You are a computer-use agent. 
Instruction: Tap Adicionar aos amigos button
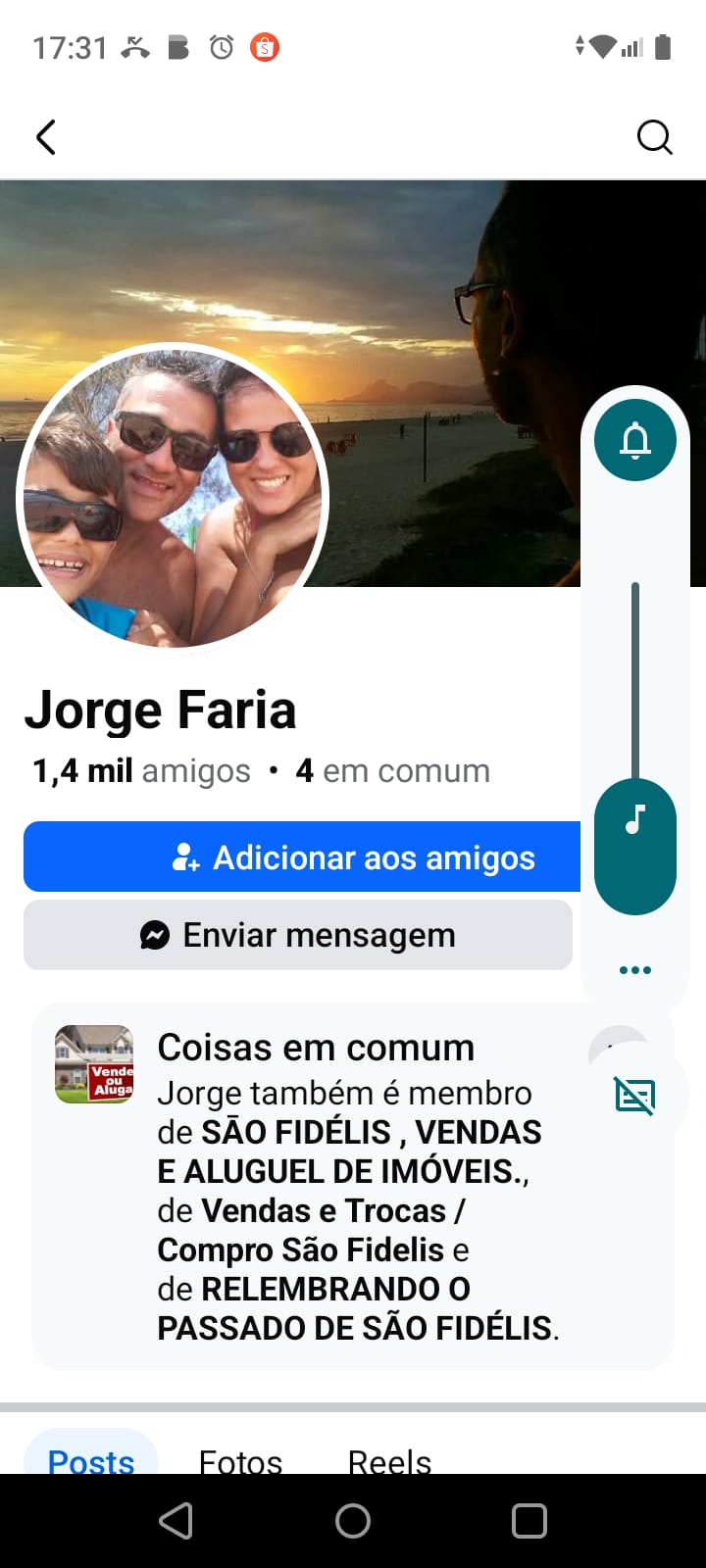pos(302,857)
